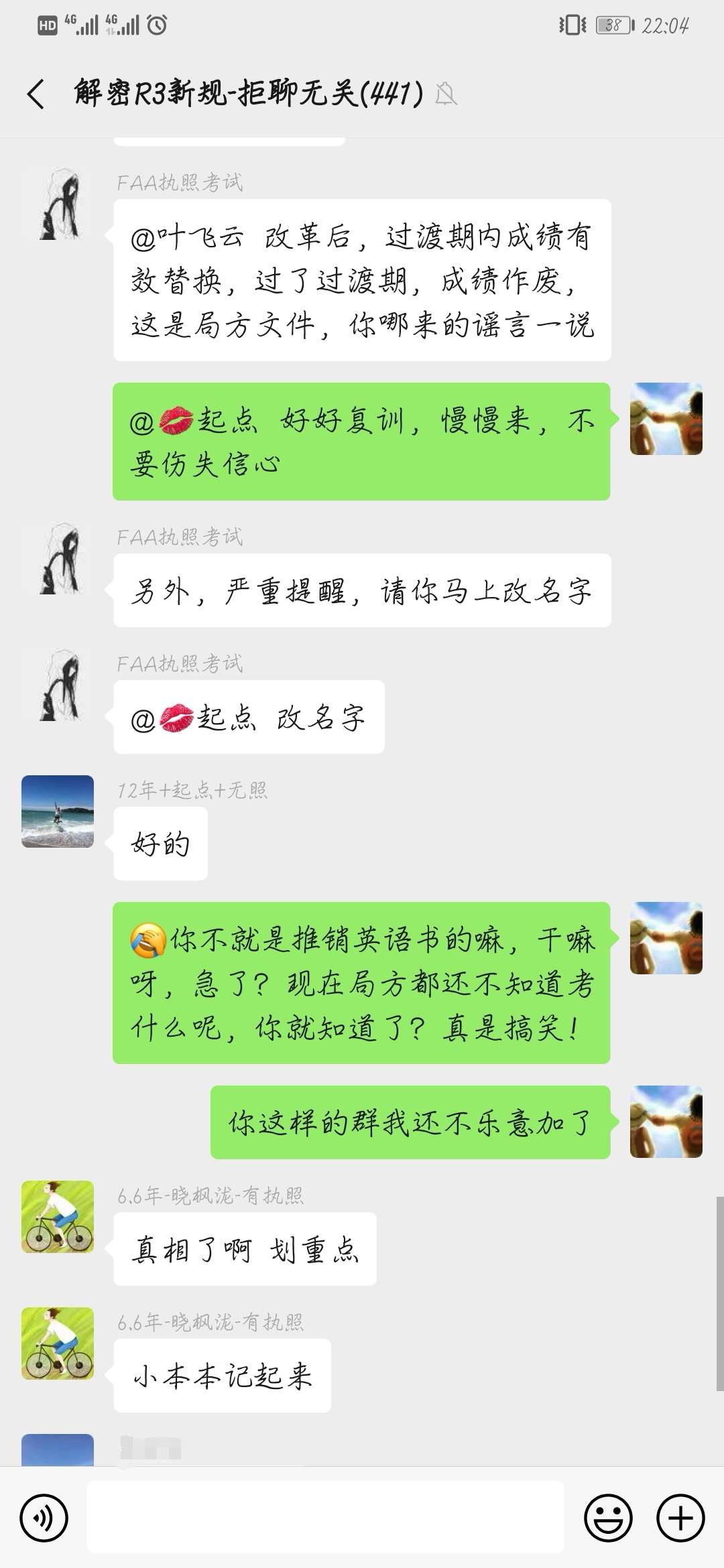Open the cyclist avatar beside 小本本记起来
The image size is (724, 1568).
coord(58,1343)
